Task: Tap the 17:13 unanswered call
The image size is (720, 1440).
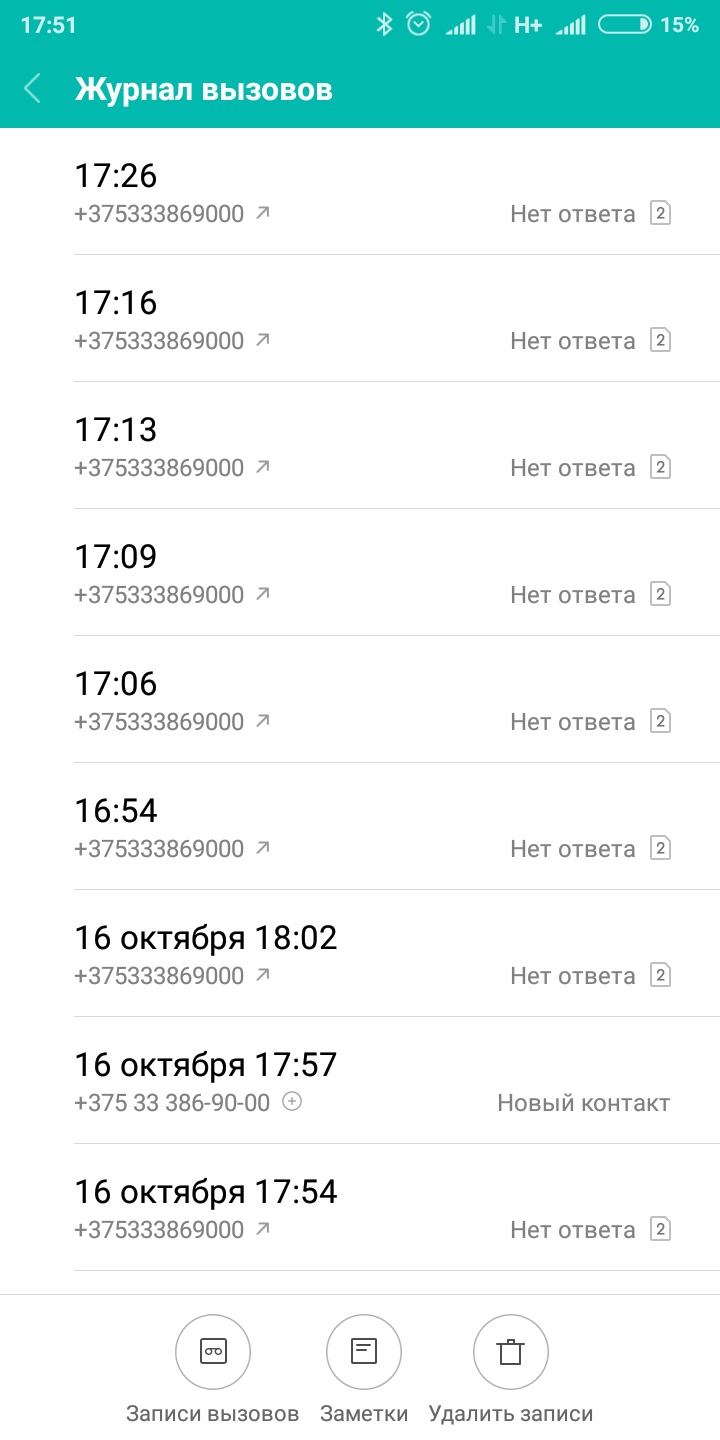Action: coord(372,446)
